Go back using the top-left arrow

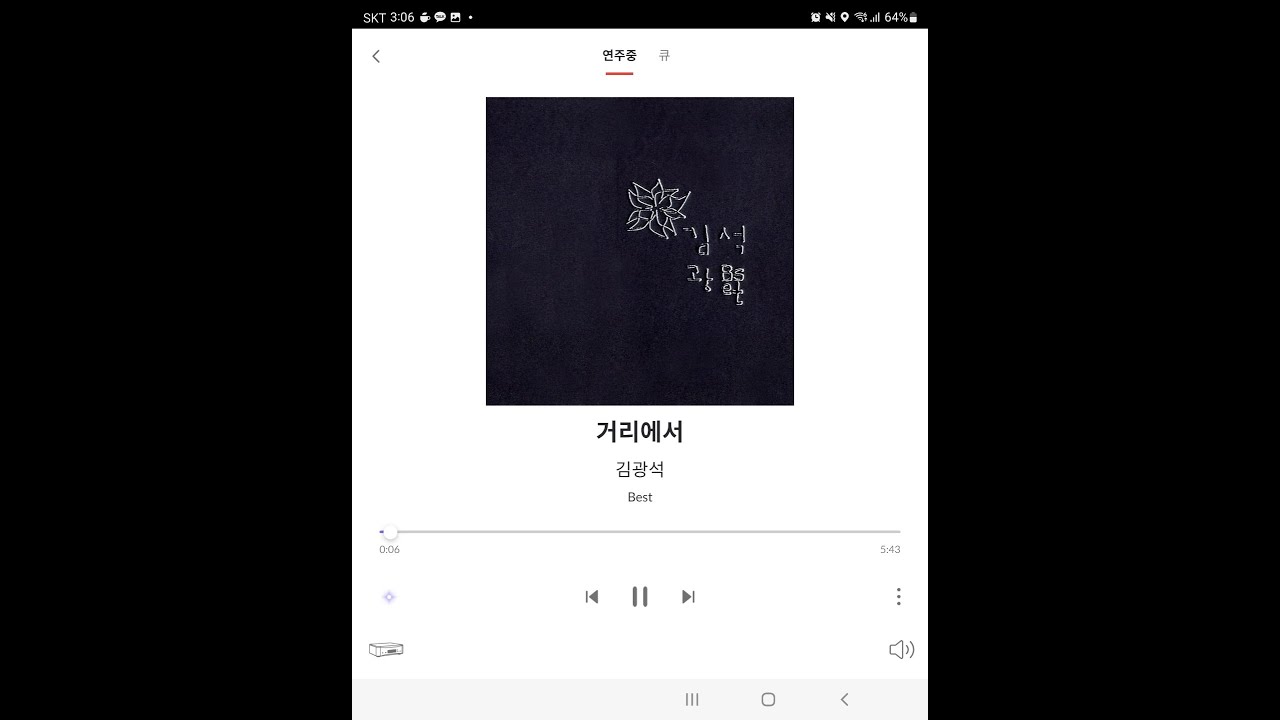[x=376, y=57]
